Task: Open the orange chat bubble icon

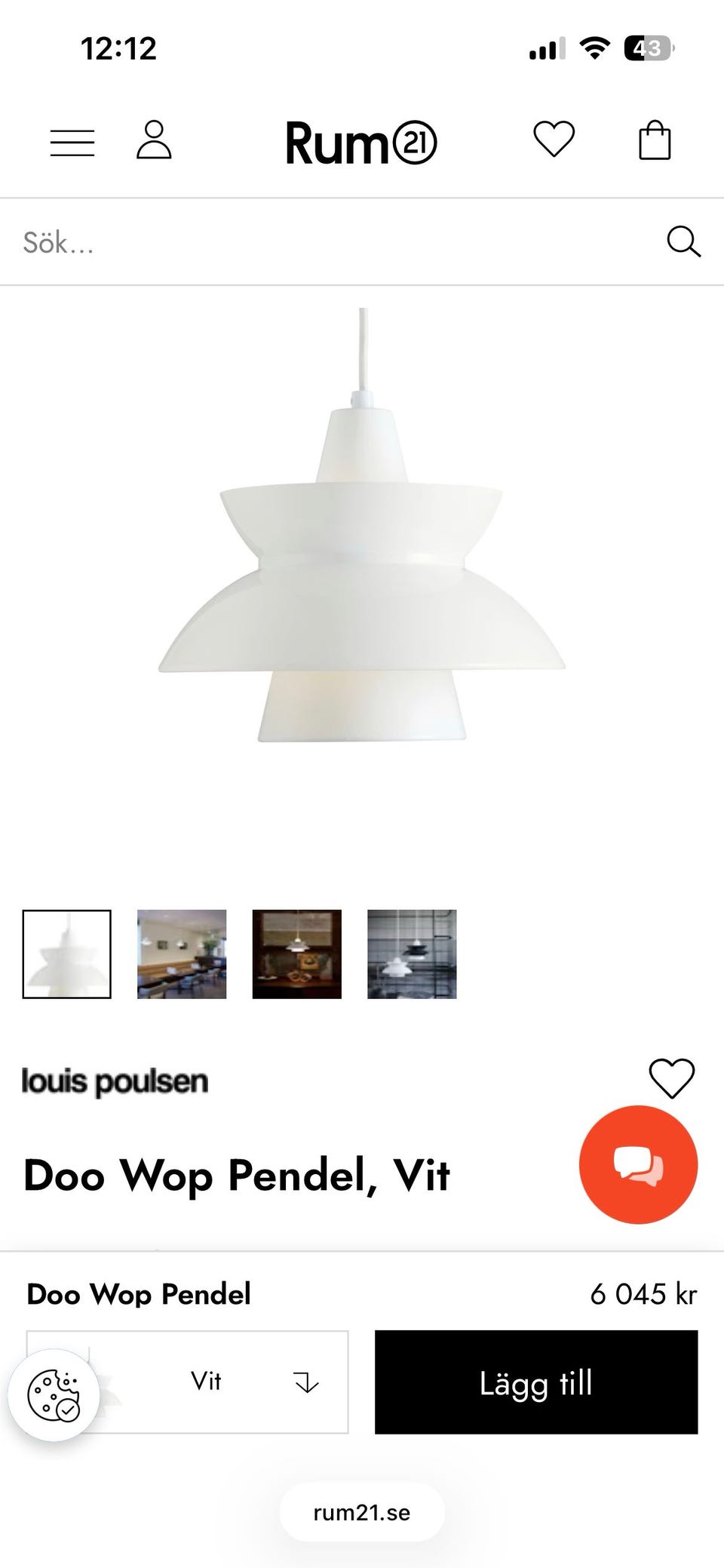Action: [637, 1164]
